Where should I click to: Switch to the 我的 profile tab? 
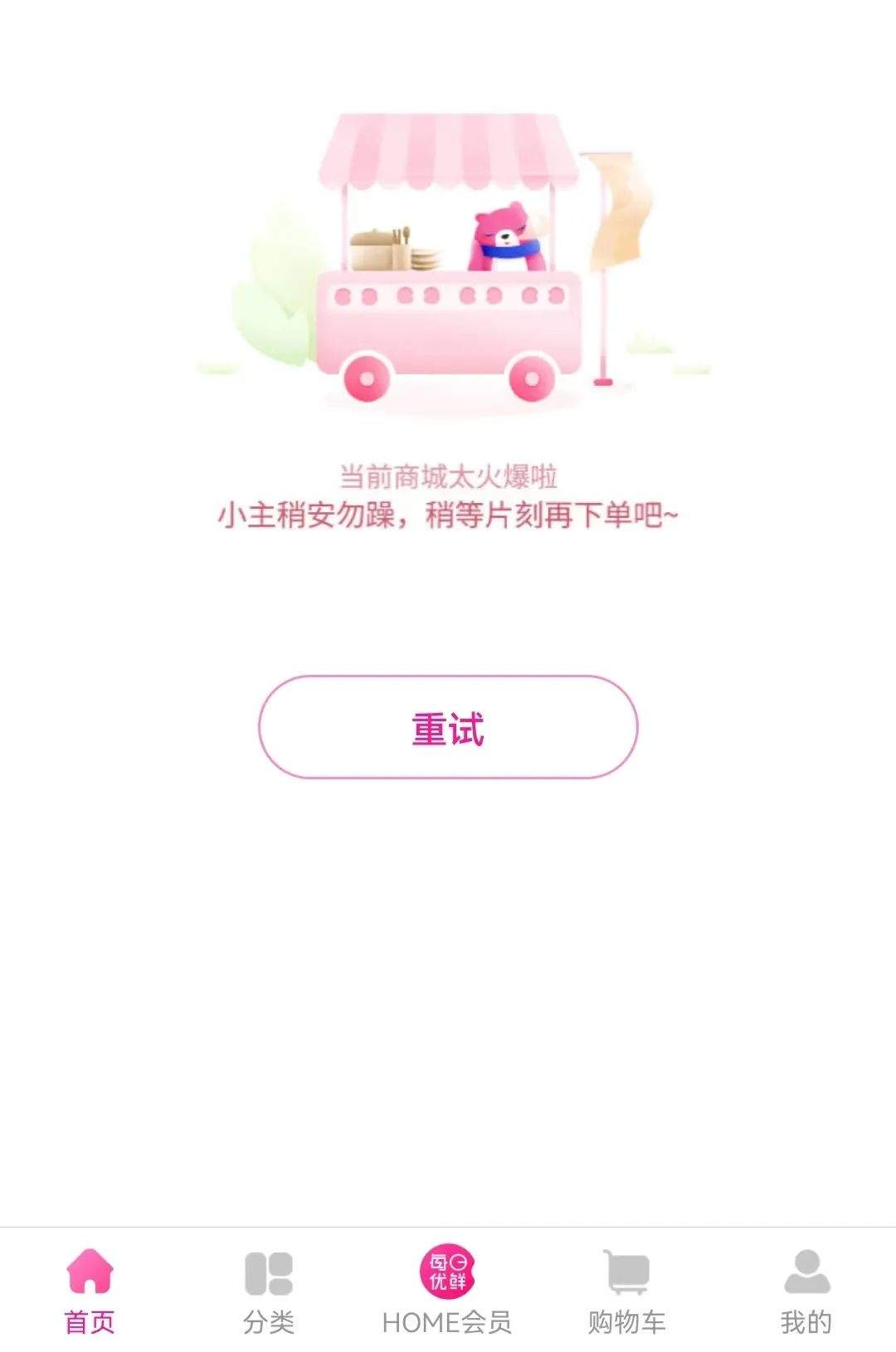pos(806,1291)
